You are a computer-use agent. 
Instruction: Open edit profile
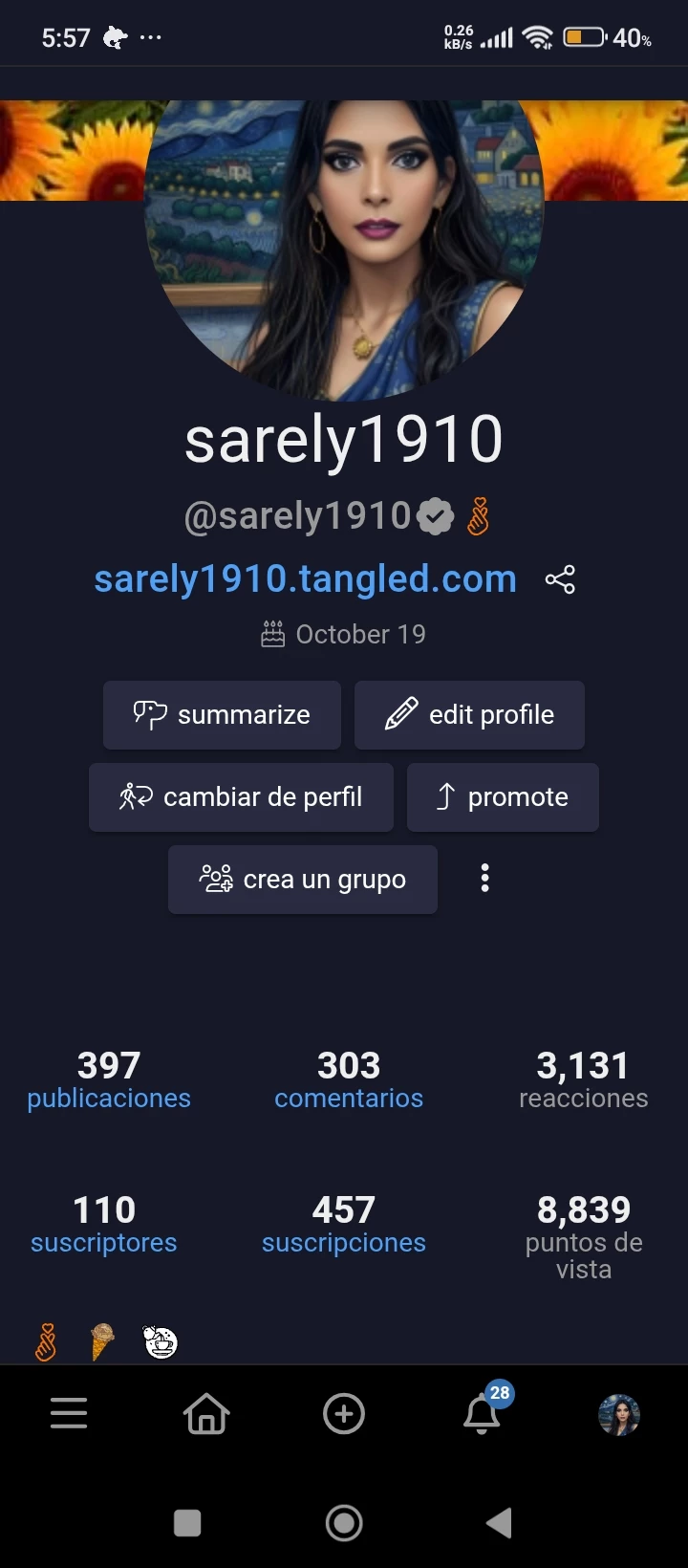tap(469, 715)
